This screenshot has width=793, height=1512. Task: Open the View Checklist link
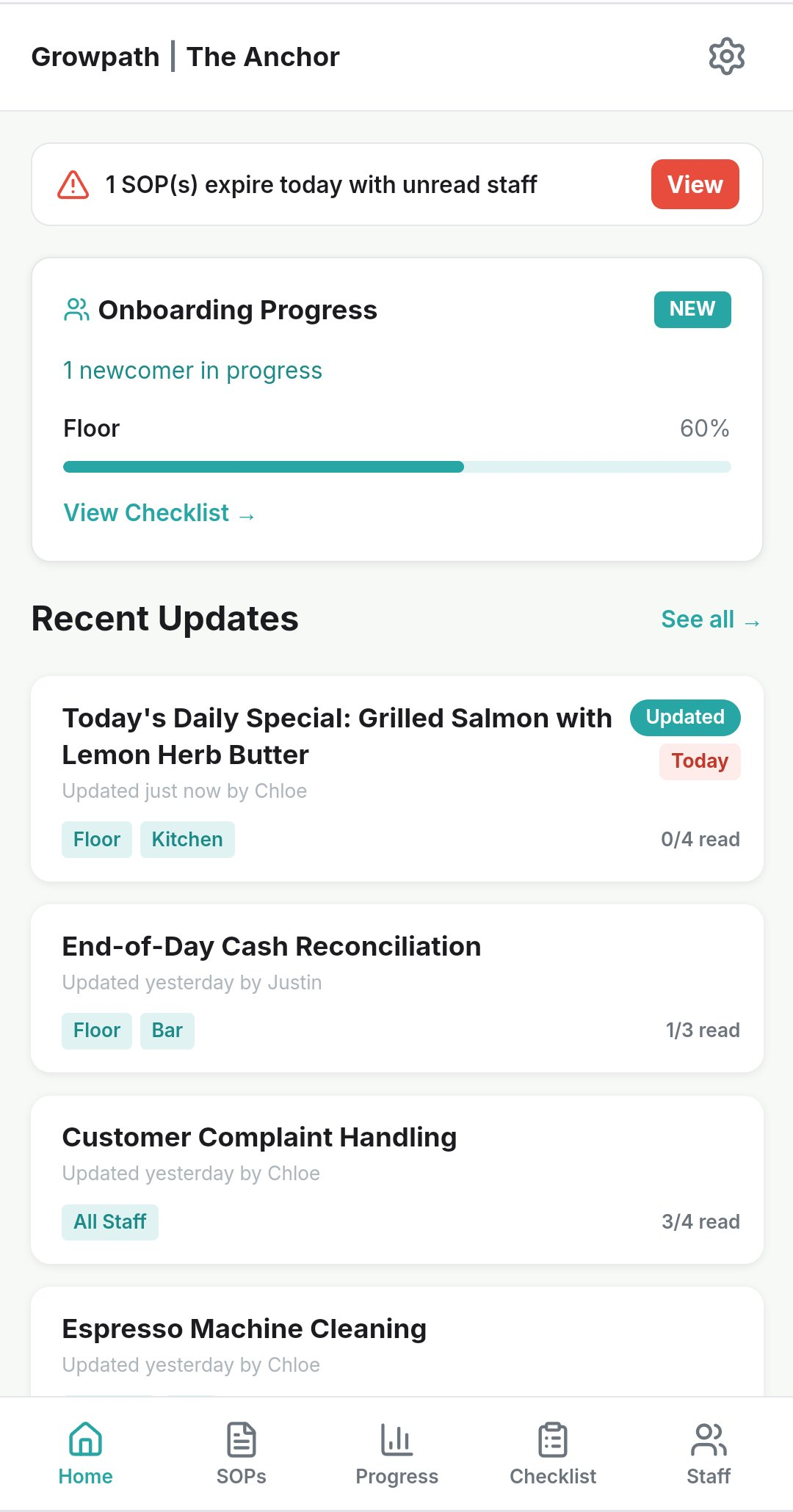pyautogui.click(x=158, y=512)
